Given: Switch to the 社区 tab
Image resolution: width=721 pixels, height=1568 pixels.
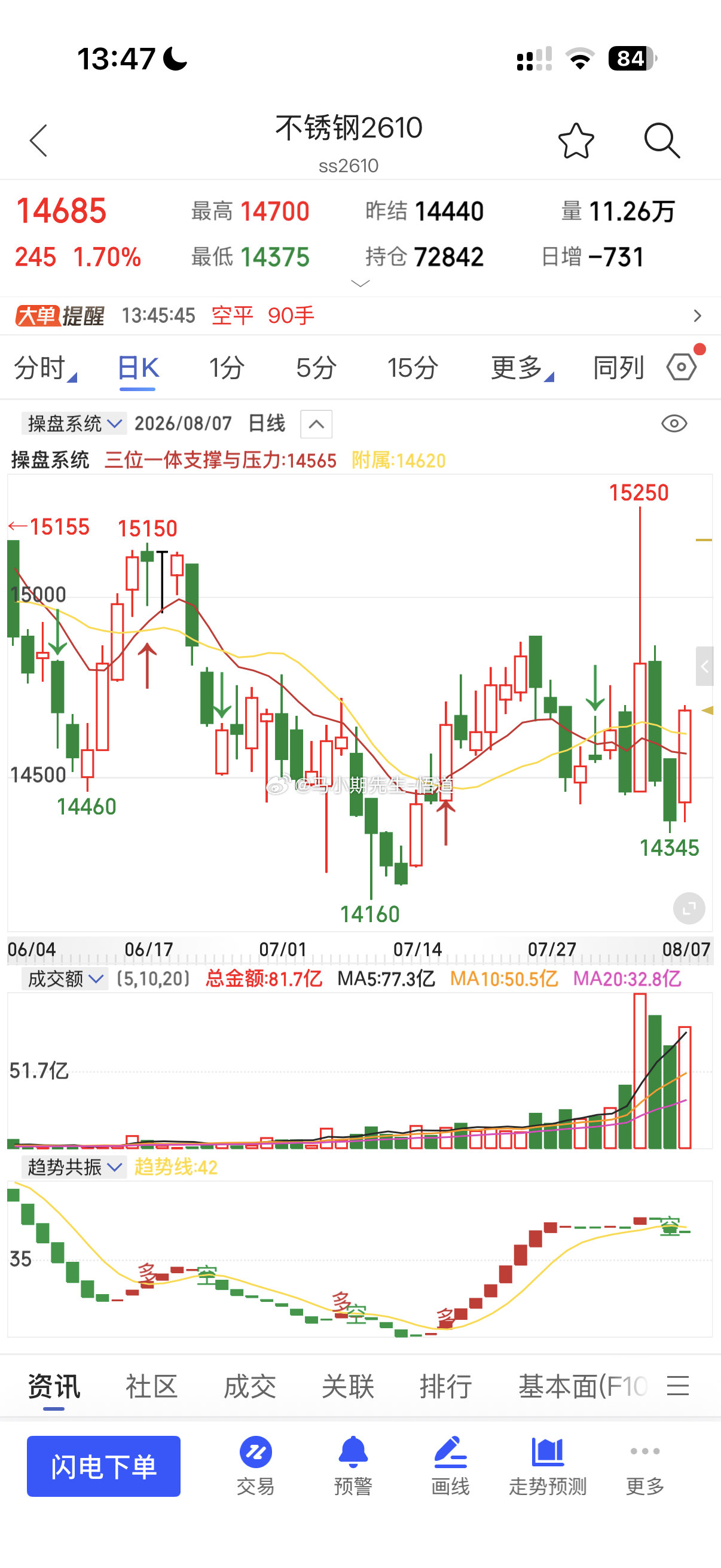Looking at the screenshot, I should [x=151, y=1386].
